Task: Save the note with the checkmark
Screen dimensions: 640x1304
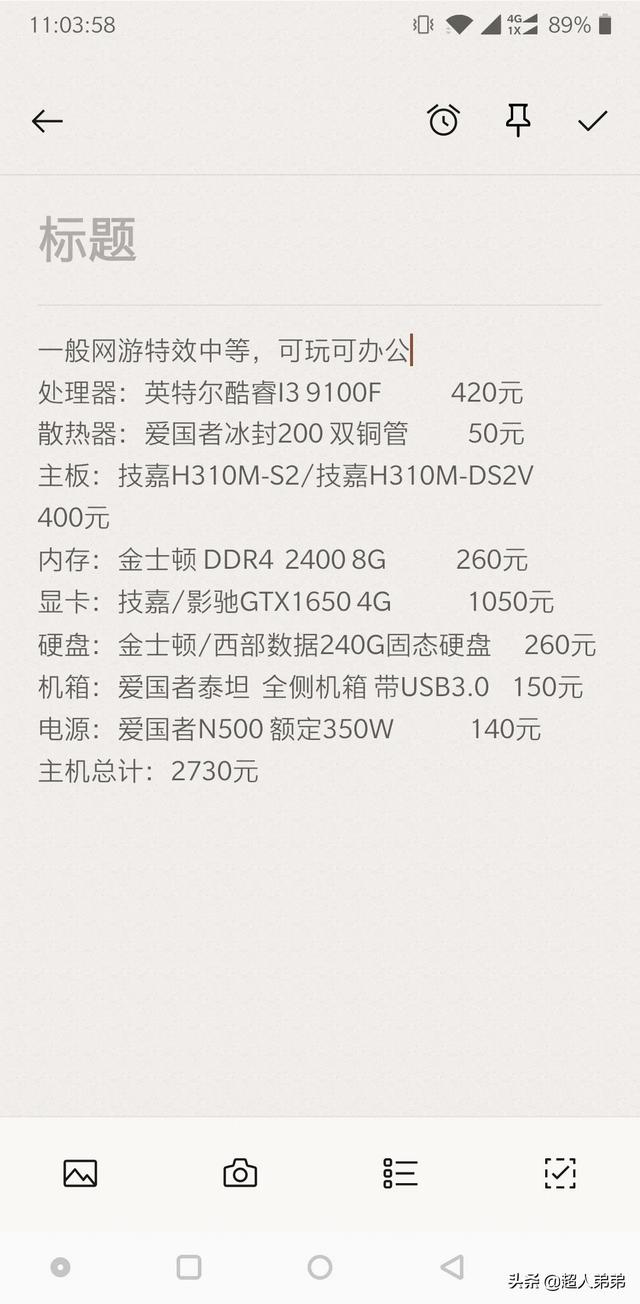Action: pyautogui.click(x=593, y=121)
